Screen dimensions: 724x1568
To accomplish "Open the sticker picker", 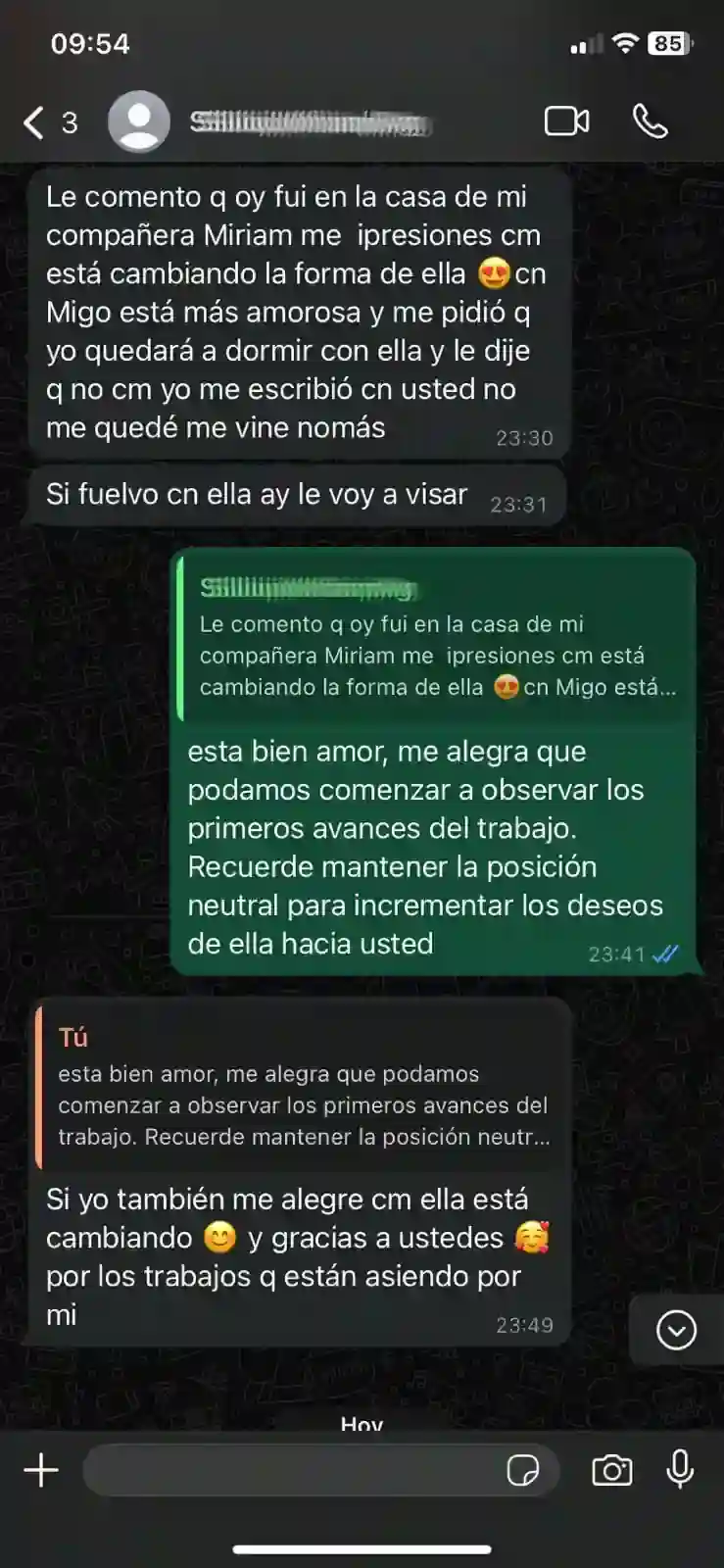I will point(522,1470).
